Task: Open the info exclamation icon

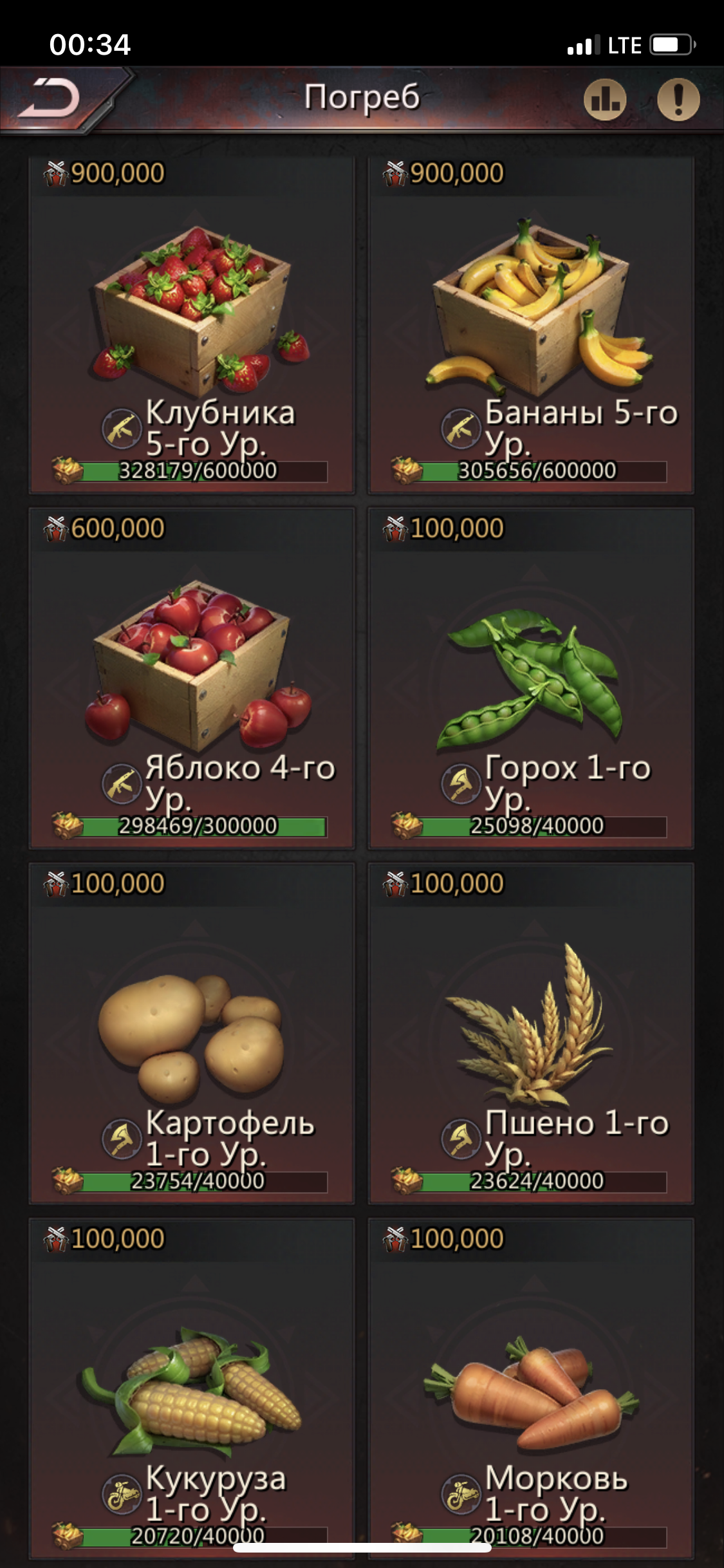Action: coord(678,100)
